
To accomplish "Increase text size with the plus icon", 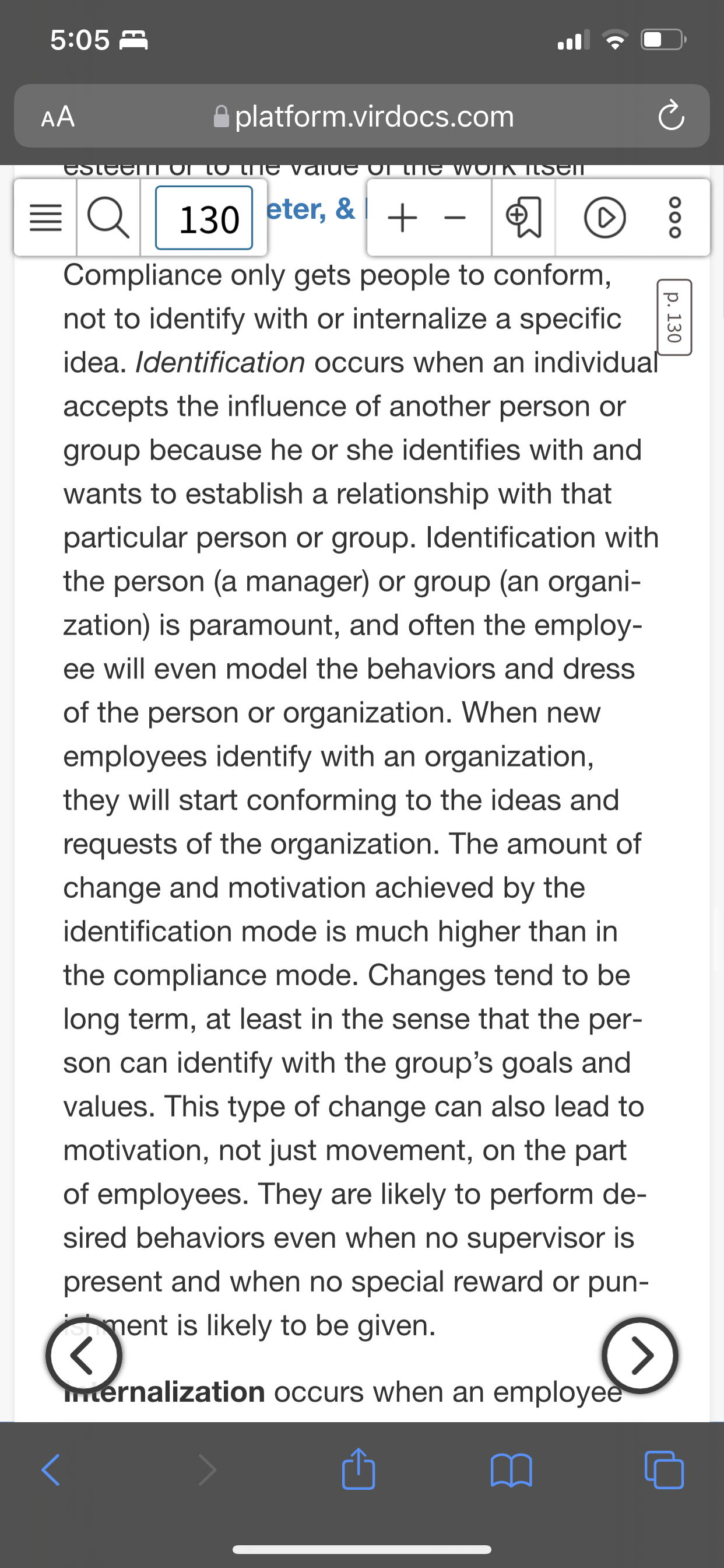I will (402, 218).
